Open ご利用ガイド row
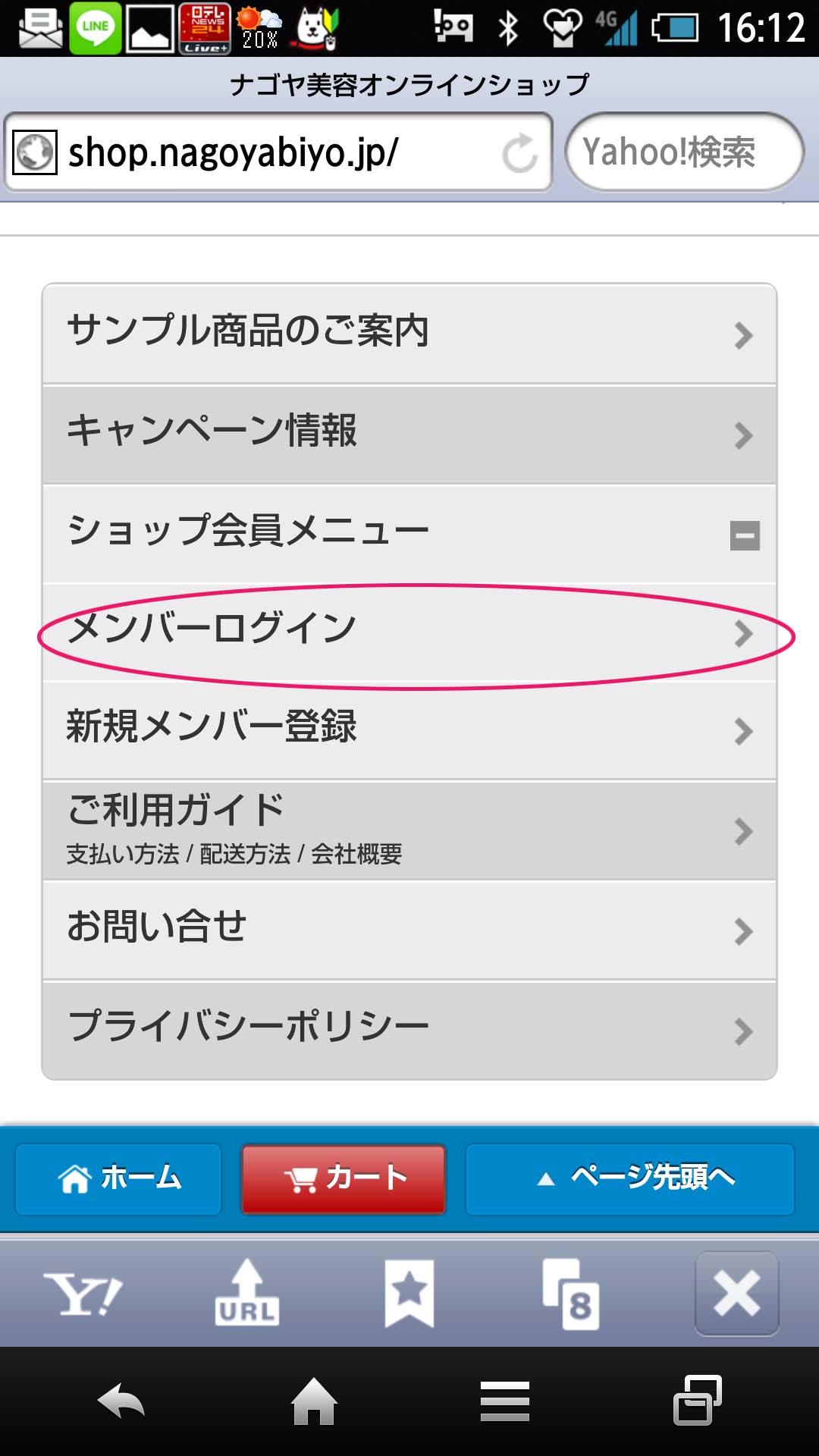 pyautogui.click(x=409, y=830)
